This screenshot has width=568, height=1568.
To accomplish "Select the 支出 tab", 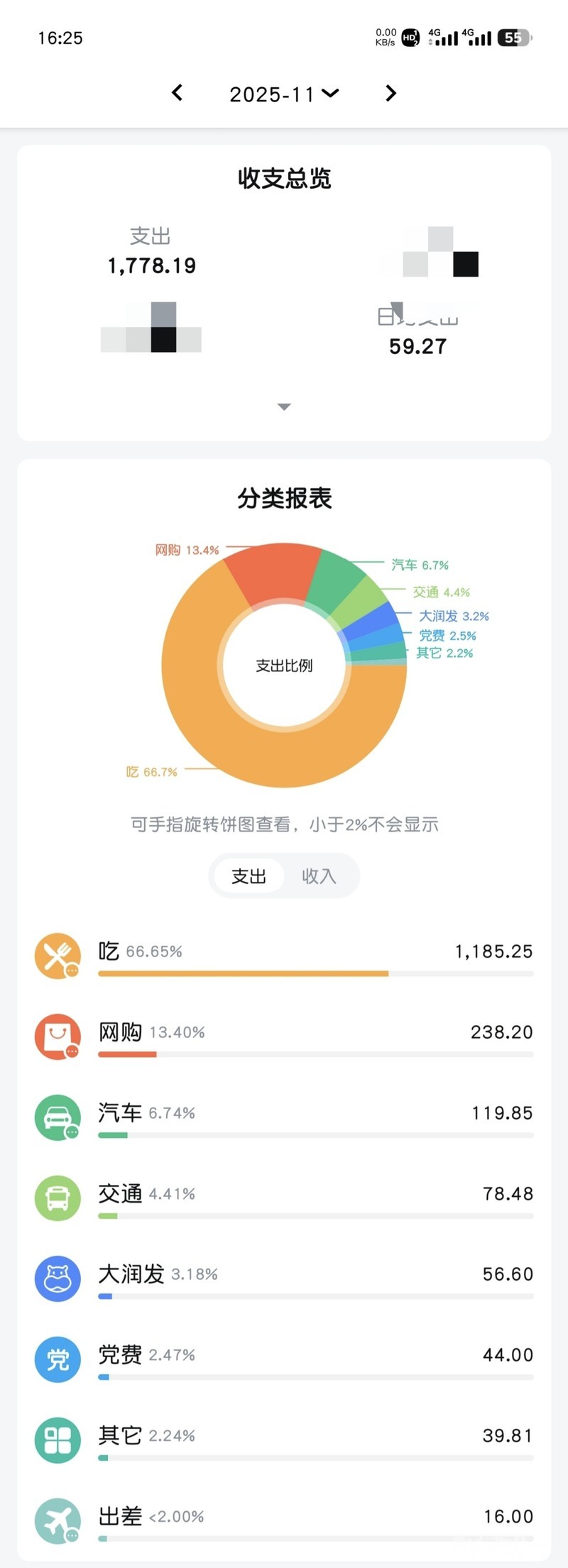I will (x=248, y=876).
